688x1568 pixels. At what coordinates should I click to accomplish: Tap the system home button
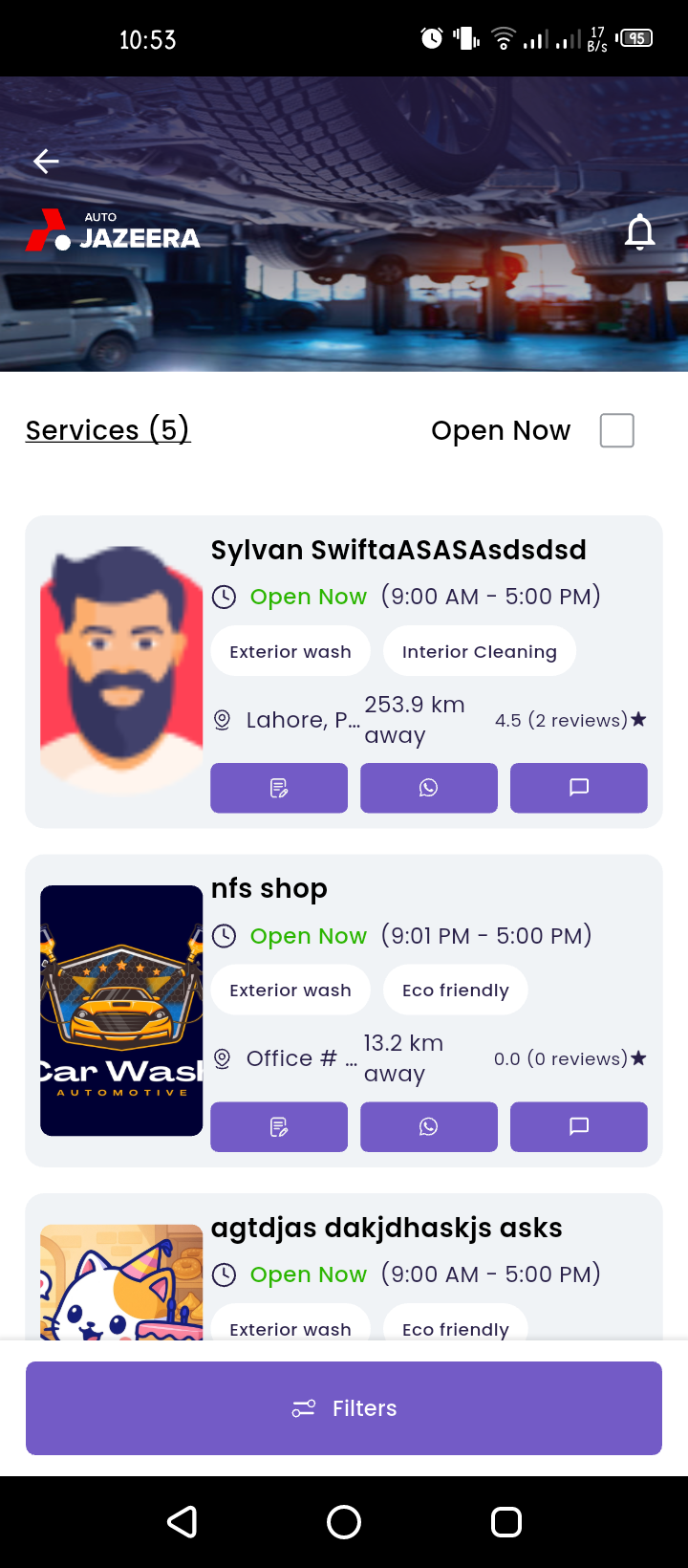[x=344, y=1521]
